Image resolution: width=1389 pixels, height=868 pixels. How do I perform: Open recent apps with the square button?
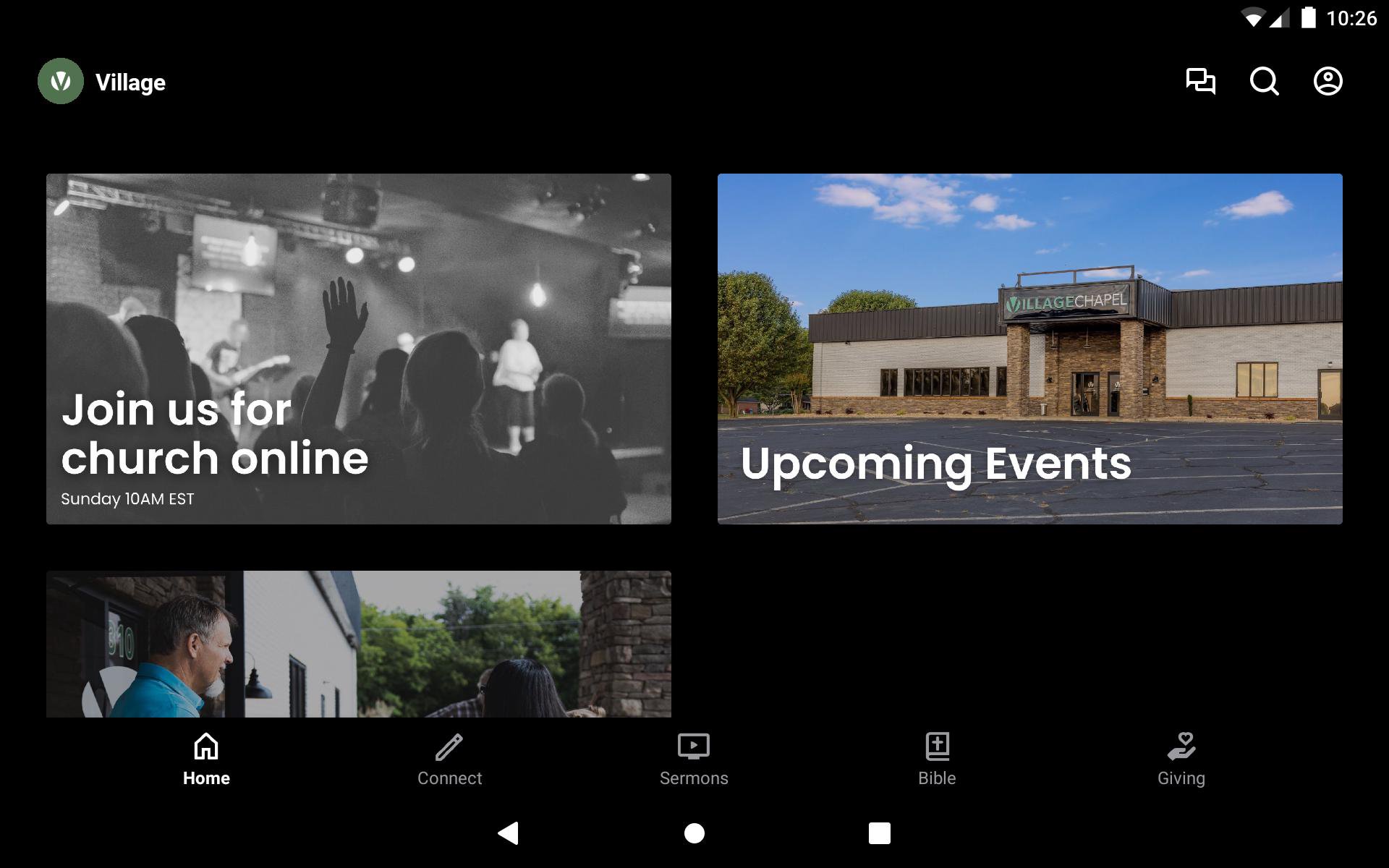point(879,833)
